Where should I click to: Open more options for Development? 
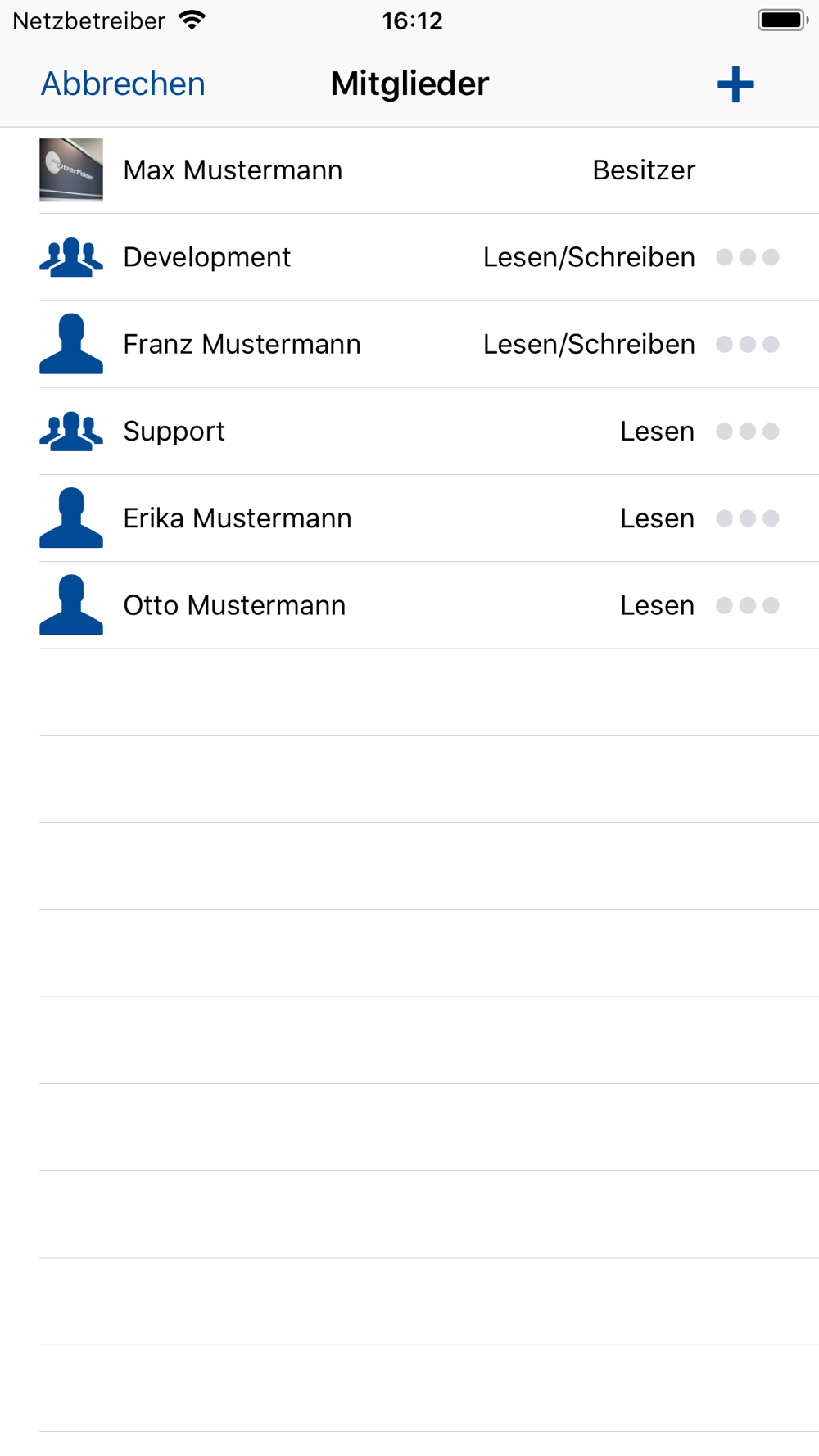pyautogui.click(x=747, y=257)
